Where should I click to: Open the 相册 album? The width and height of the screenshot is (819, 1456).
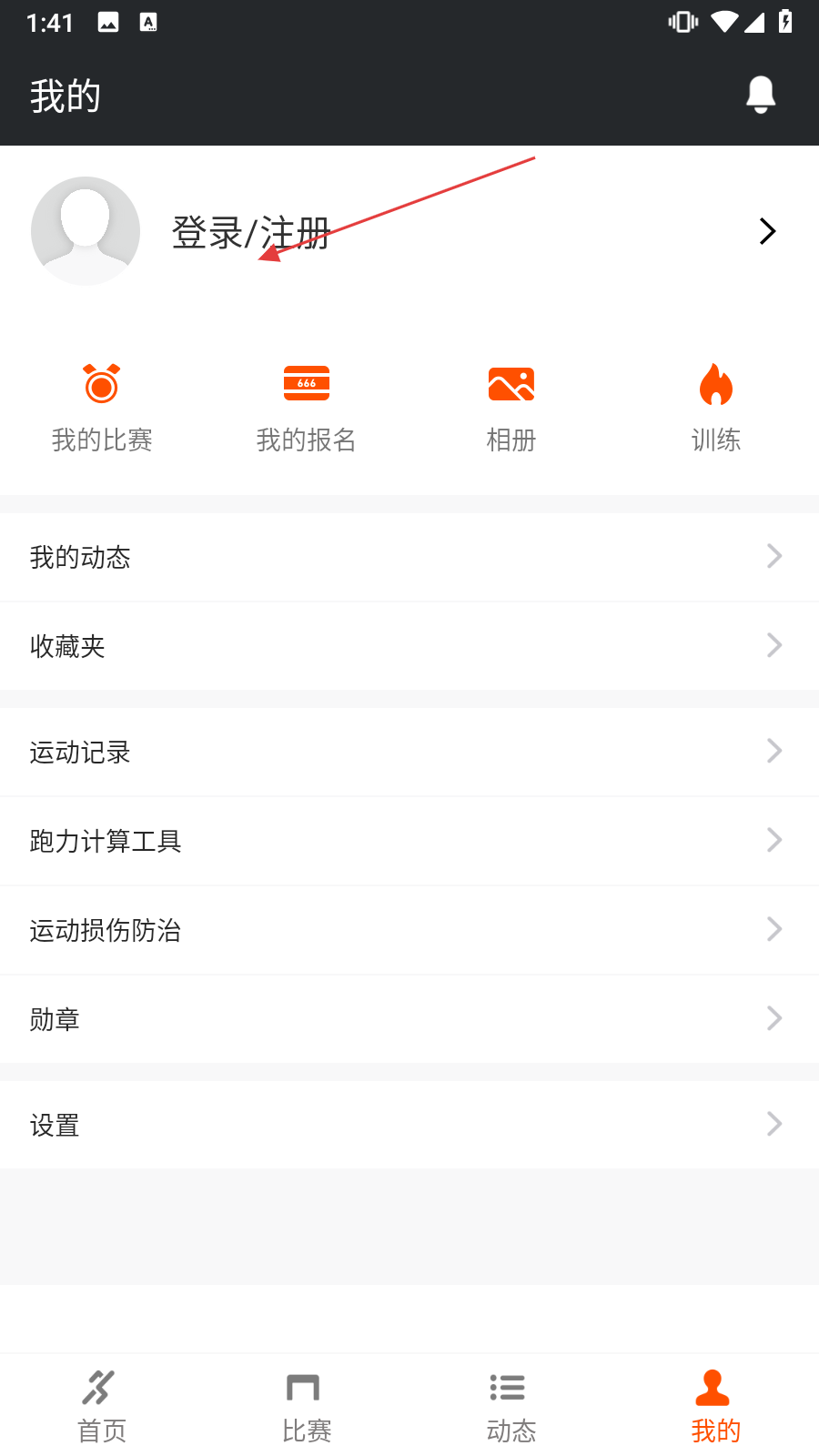[x=511, y=408]
